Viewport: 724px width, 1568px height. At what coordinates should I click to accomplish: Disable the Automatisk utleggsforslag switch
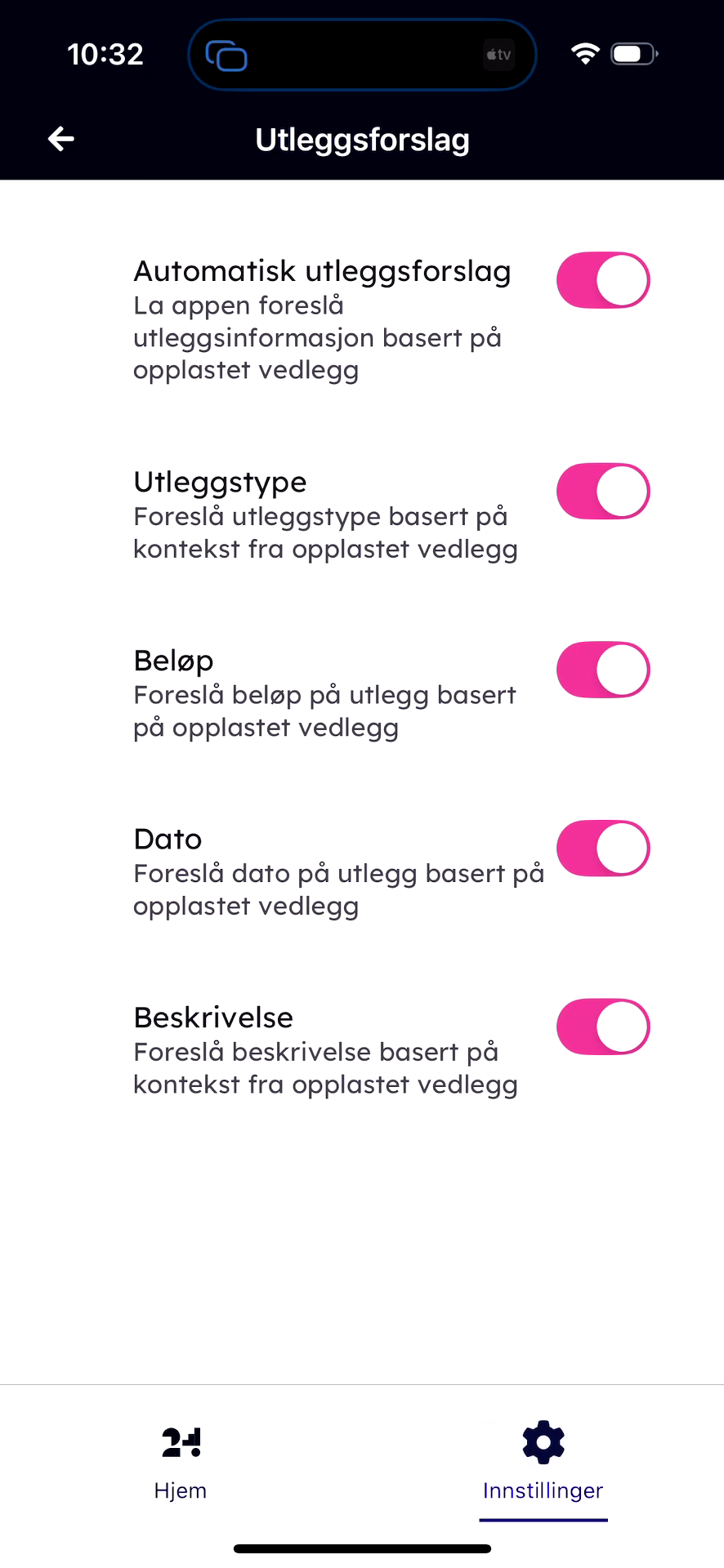click(x=603, y=280)
